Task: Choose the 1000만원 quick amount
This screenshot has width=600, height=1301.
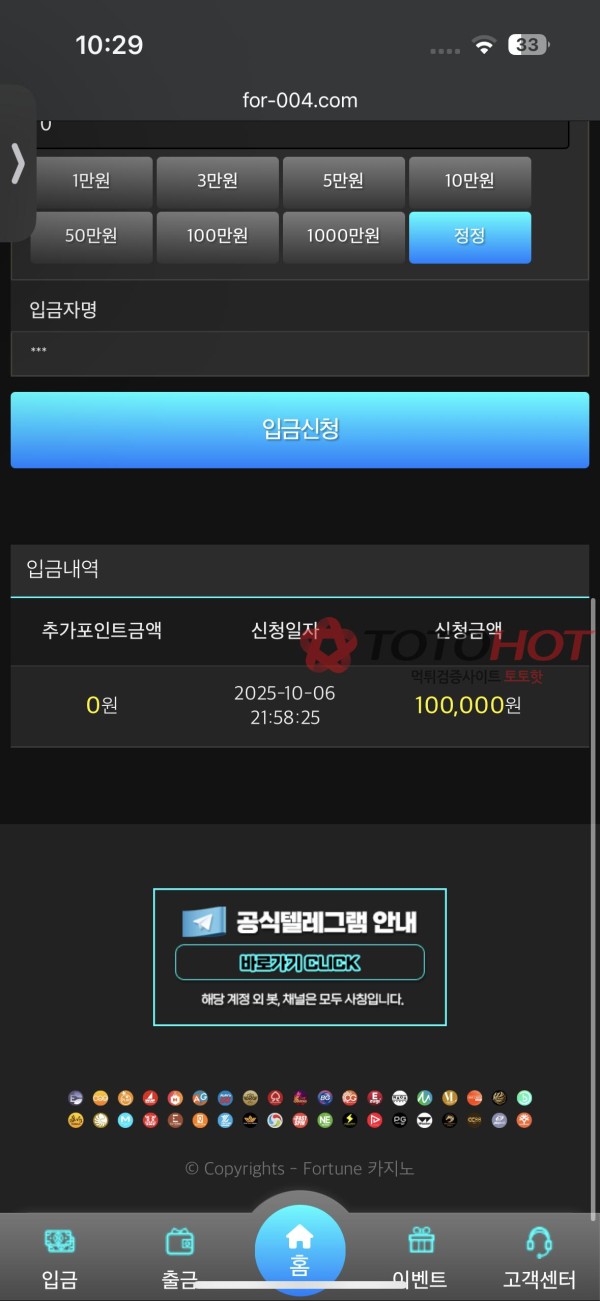Action: [x=343, y=237]
